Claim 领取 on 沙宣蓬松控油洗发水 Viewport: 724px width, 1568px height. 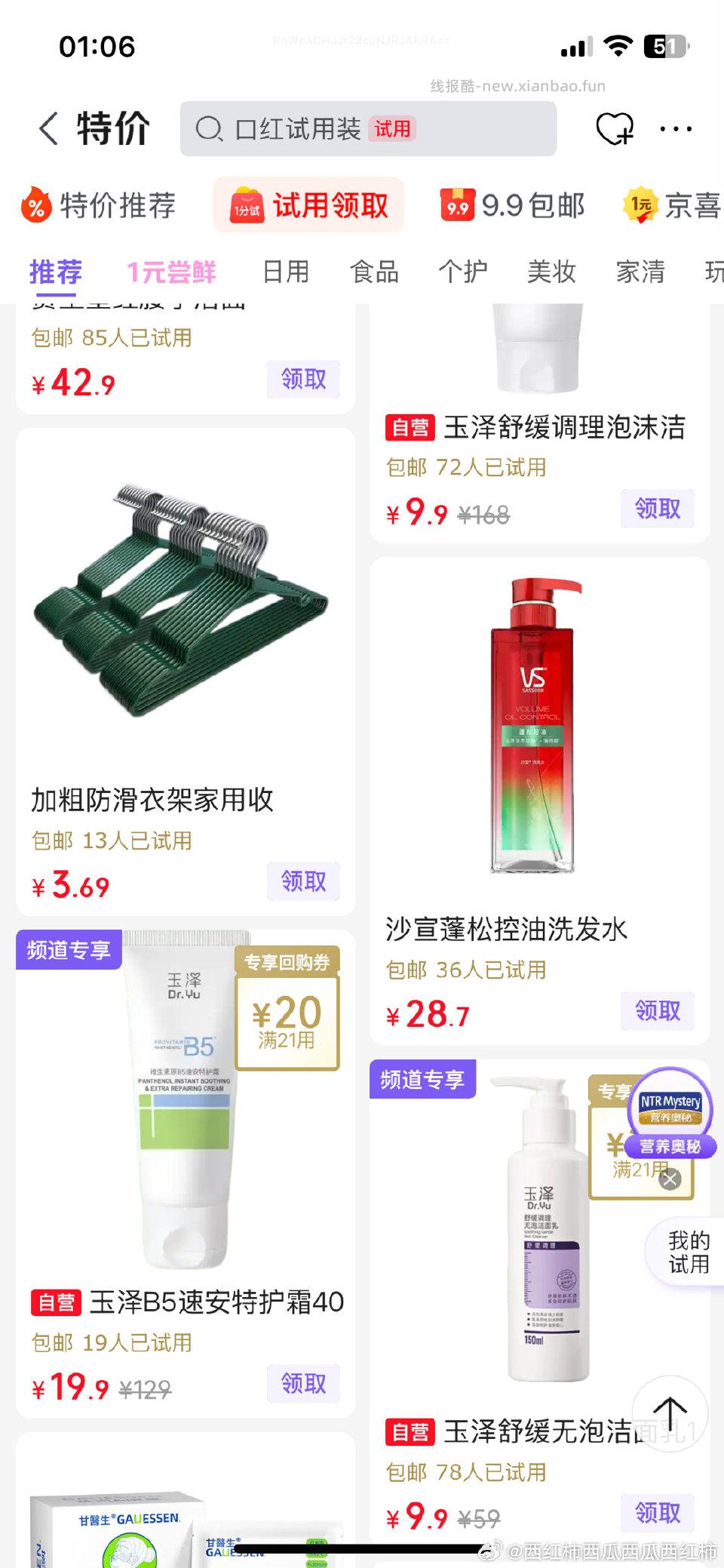tap(657, 1009)
